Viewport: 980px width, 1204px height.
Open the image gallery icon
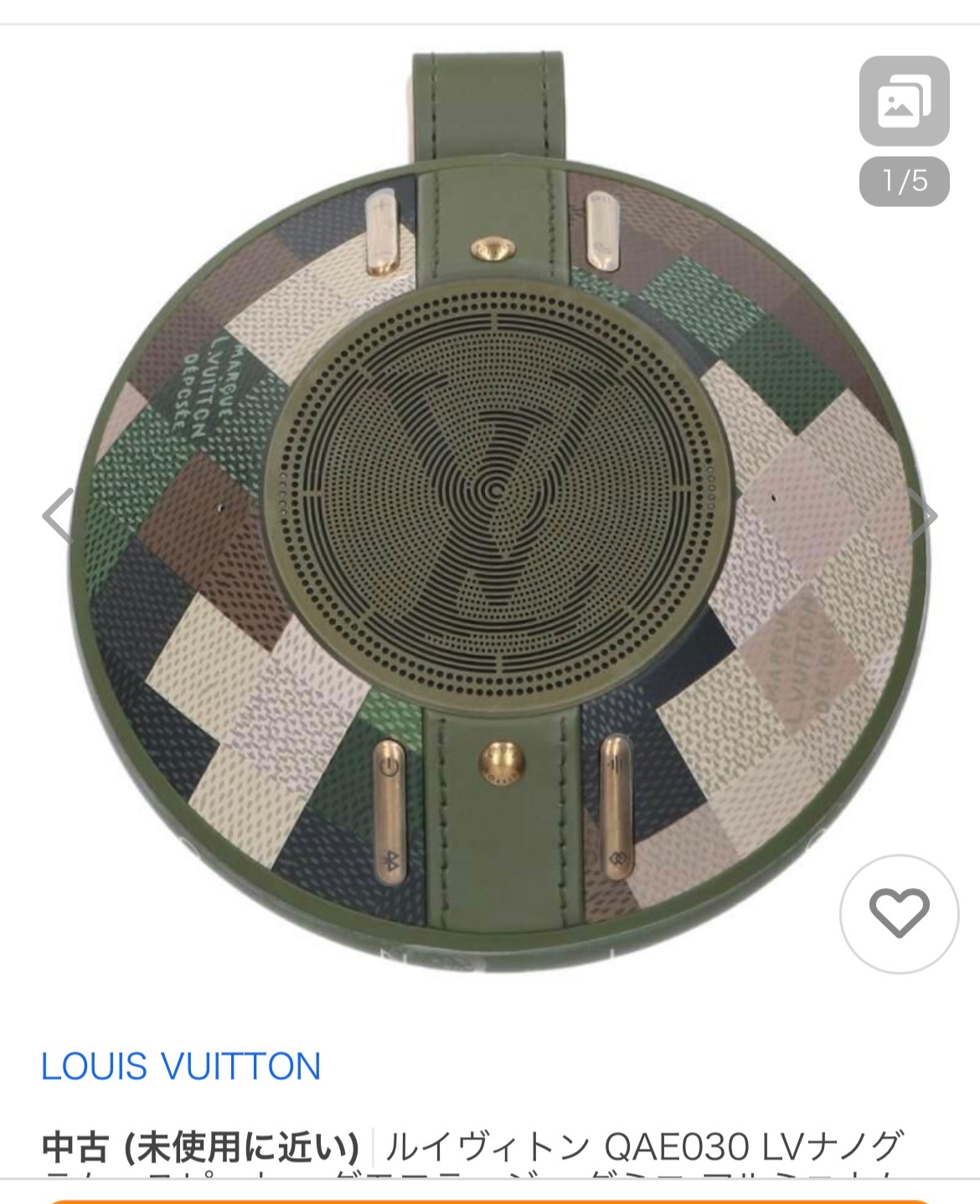(904, 101)
